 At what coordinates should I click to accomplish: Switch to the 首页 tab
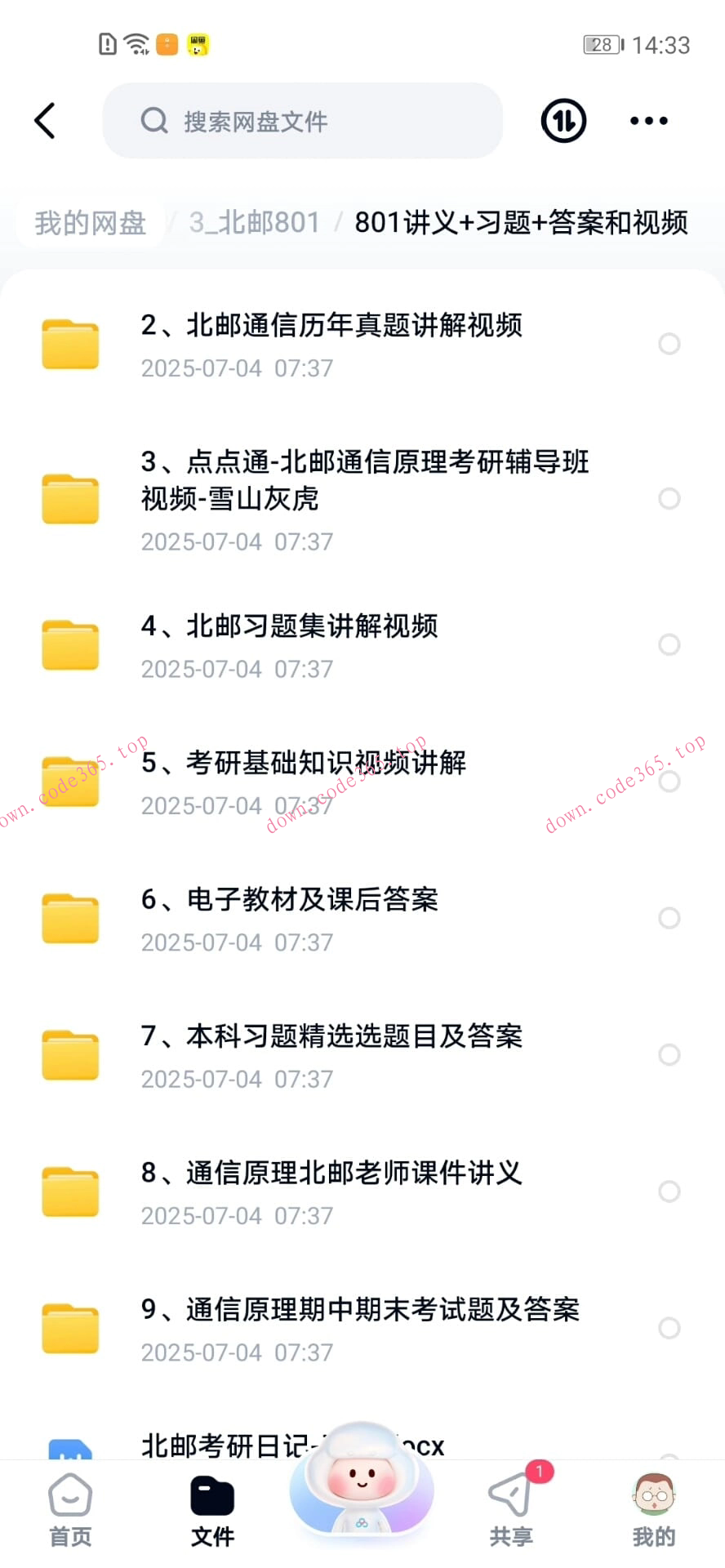click(70, 1510)
